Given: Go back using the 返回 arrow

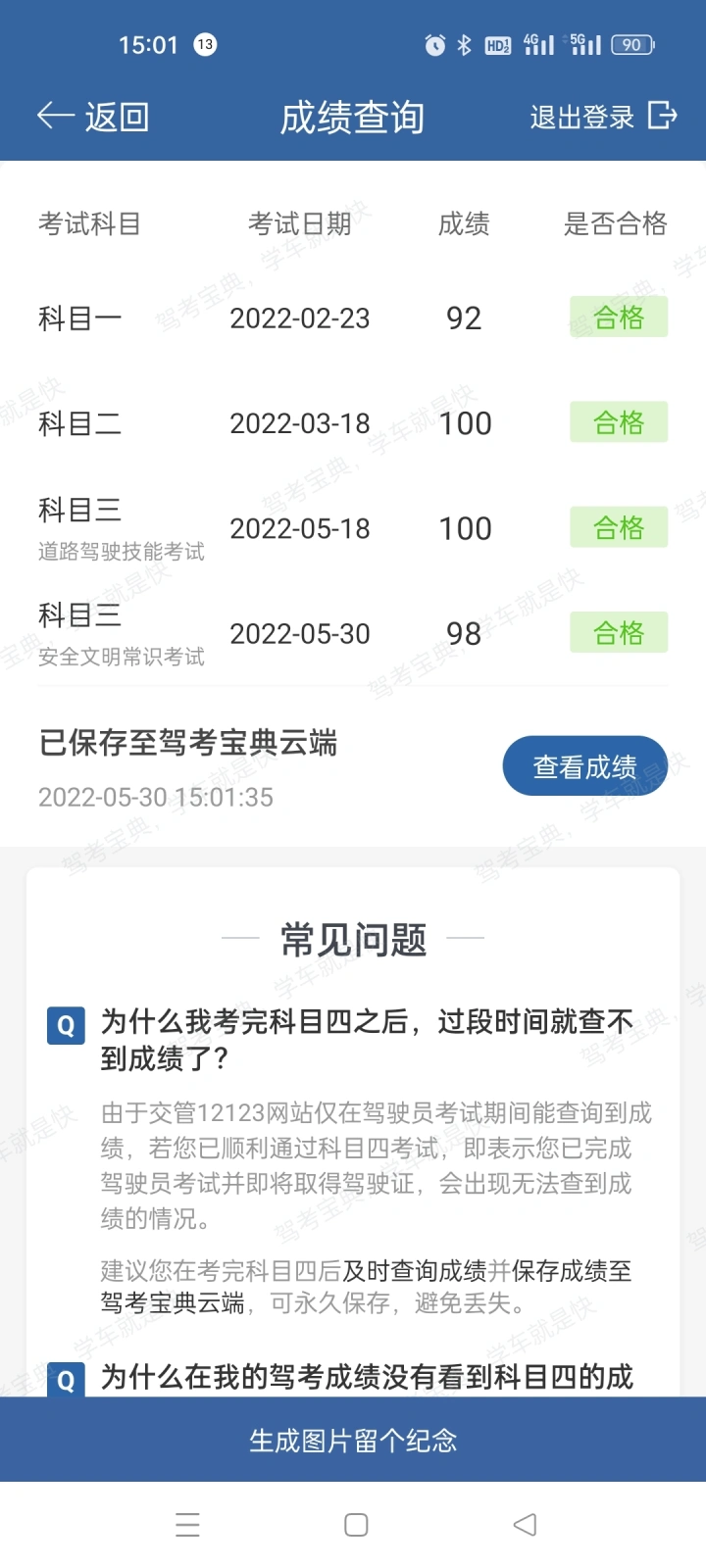Looking at the screenshot, I should [x=92, y=117].
